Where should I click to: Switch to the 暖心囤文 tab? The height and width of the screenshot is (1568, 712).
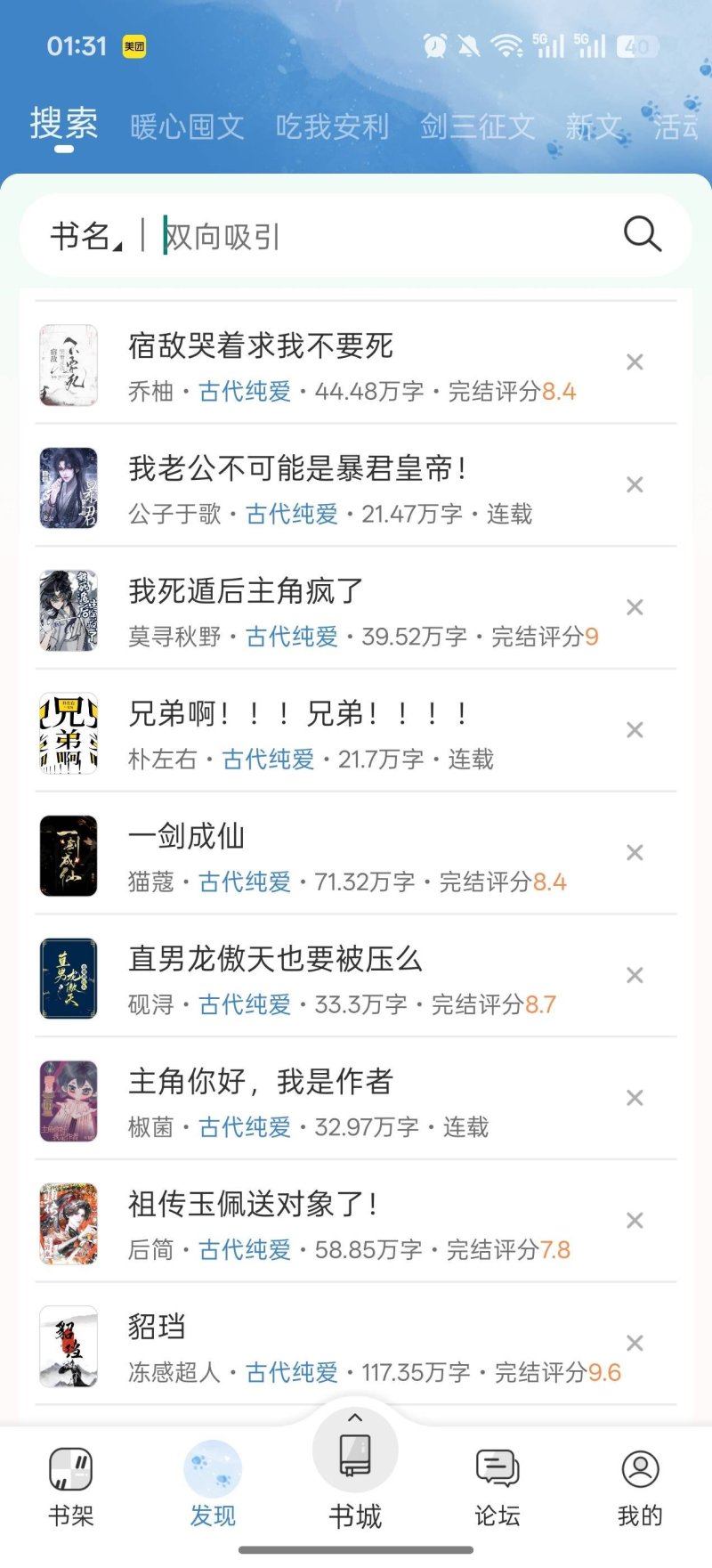click(187, 126)
